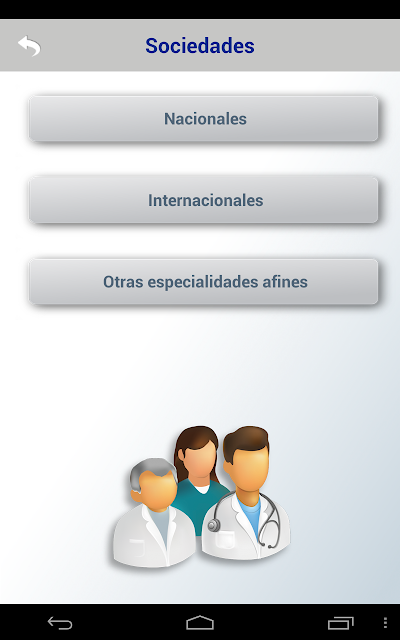Open Otras especialidades afines
The image size is (400, 640).
[203, 282]
